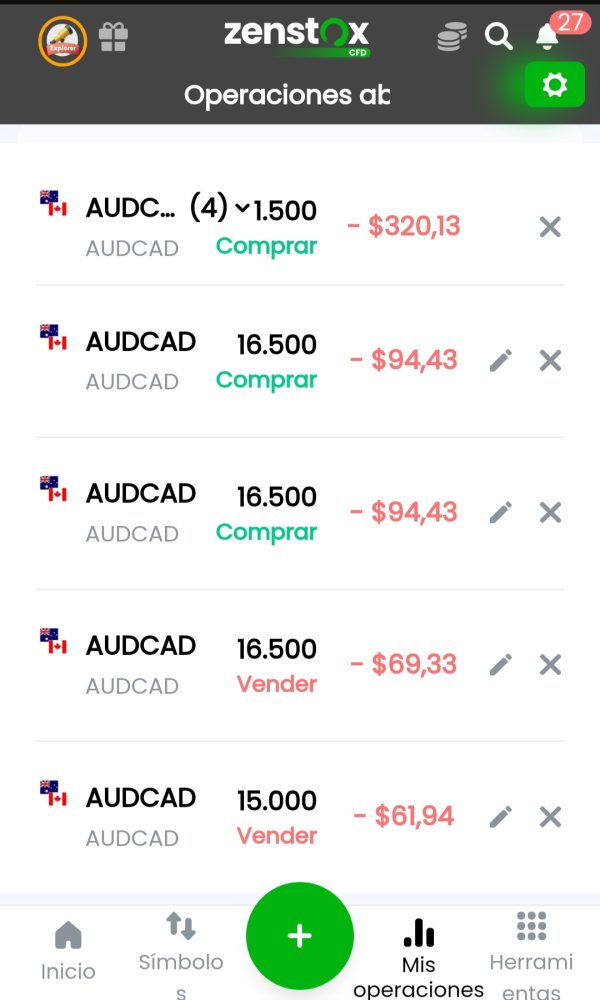Go to the Inicio tab
The height and width of the screenshot is (1000, 600).
pos(68,951)
